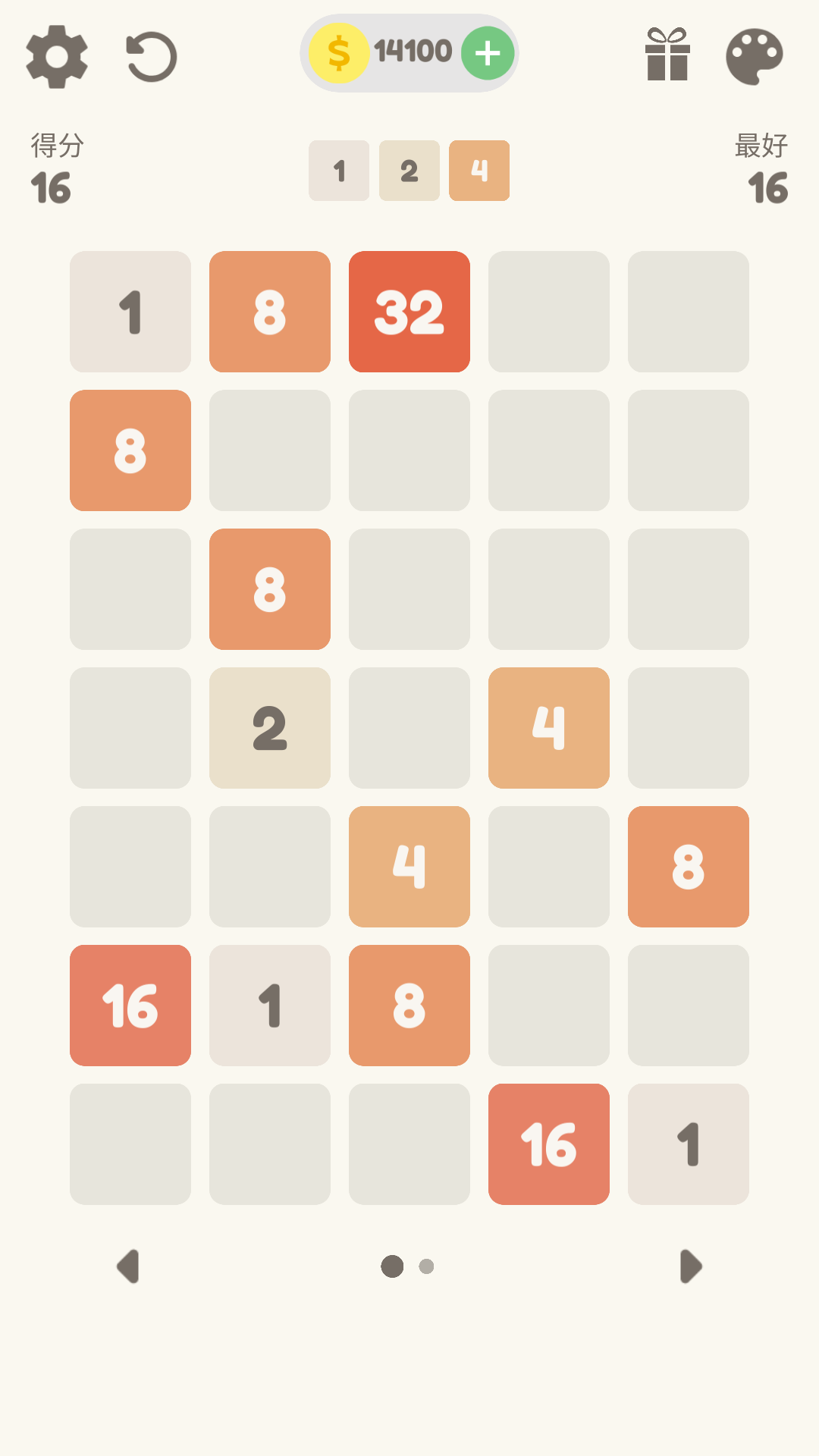Tap the 16 tile in the bottom-left area

pyautogui.click(x=130, y=1006)
